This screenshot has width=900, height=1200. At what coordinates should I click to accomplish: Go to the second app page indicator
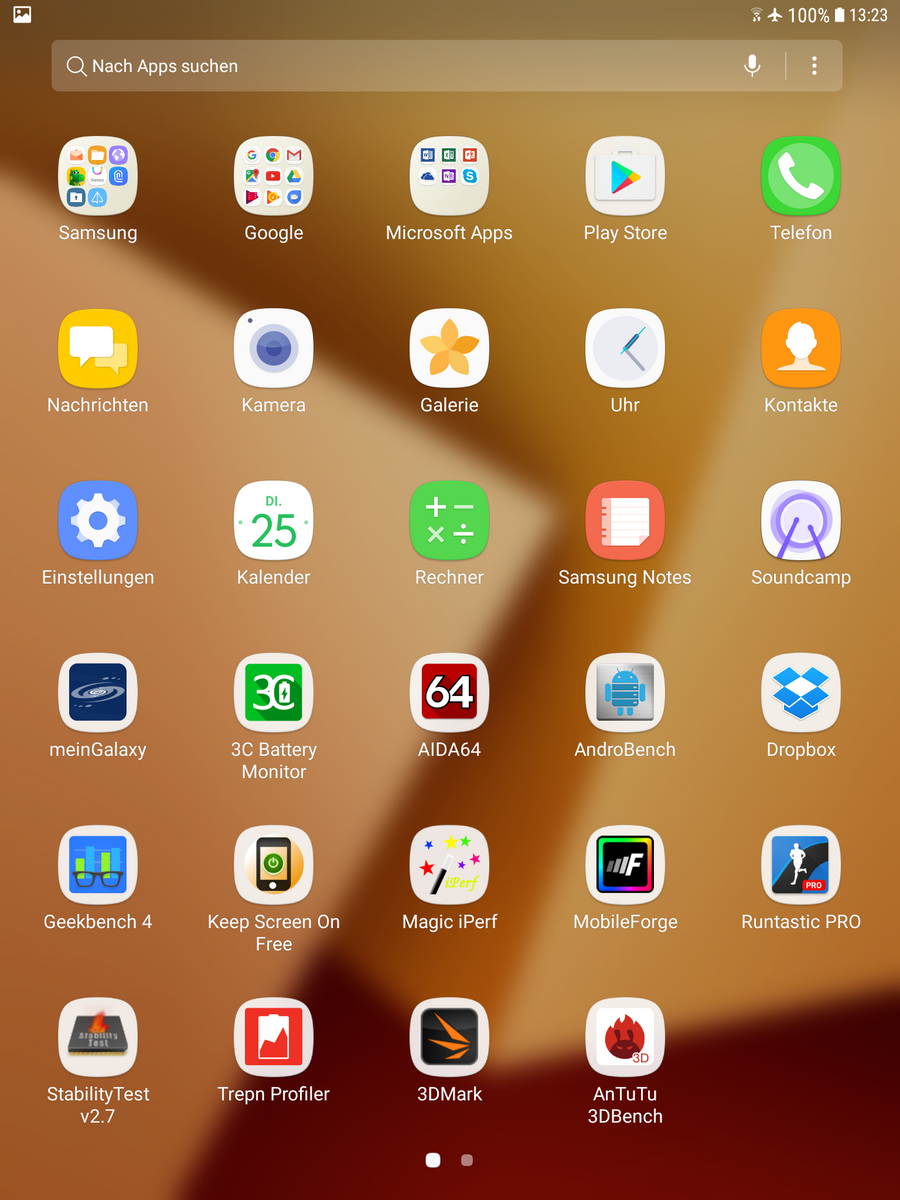point(467,1160)
